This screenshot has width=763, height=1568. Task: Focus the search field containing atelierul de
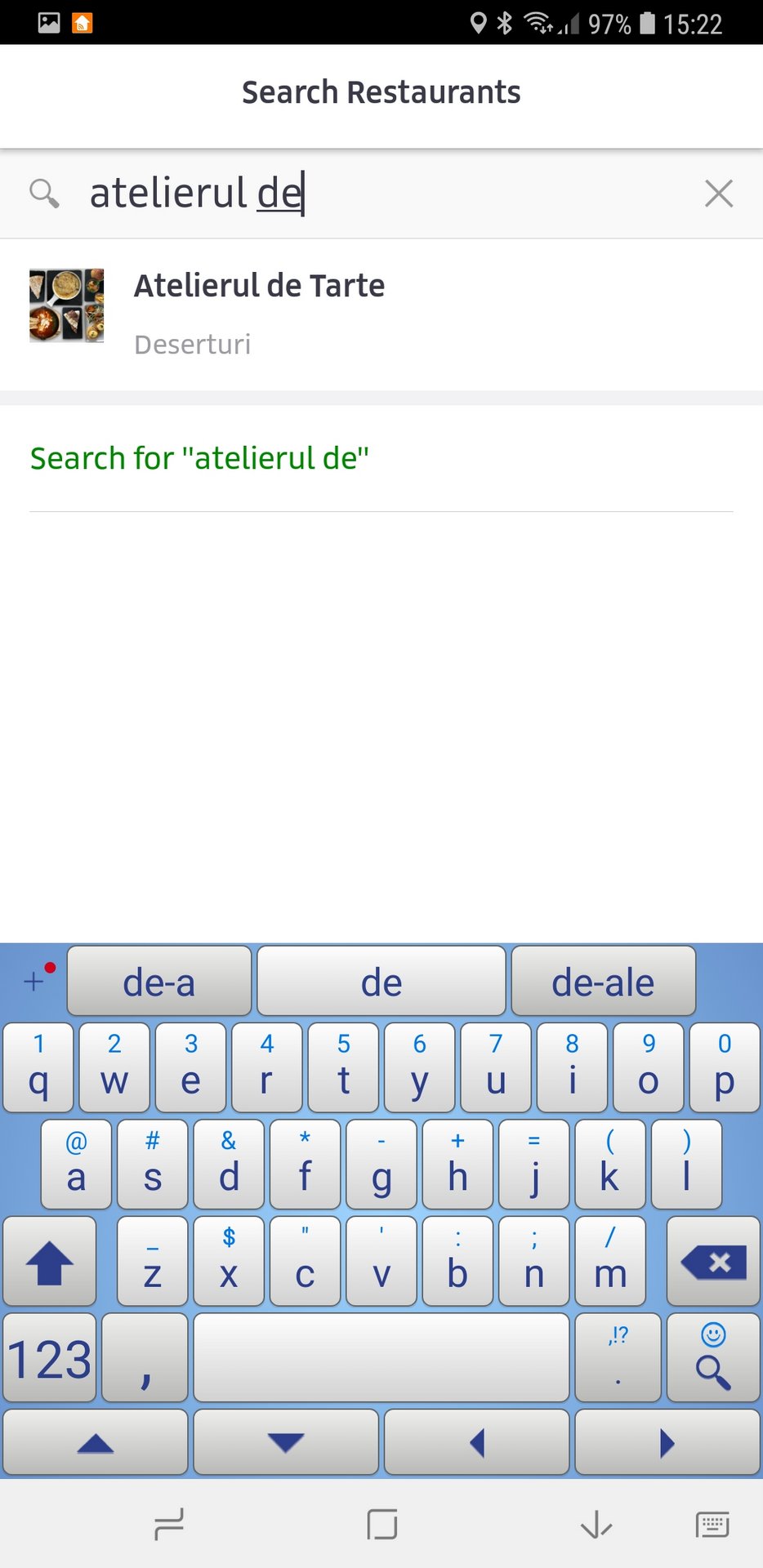coord(384,194)
